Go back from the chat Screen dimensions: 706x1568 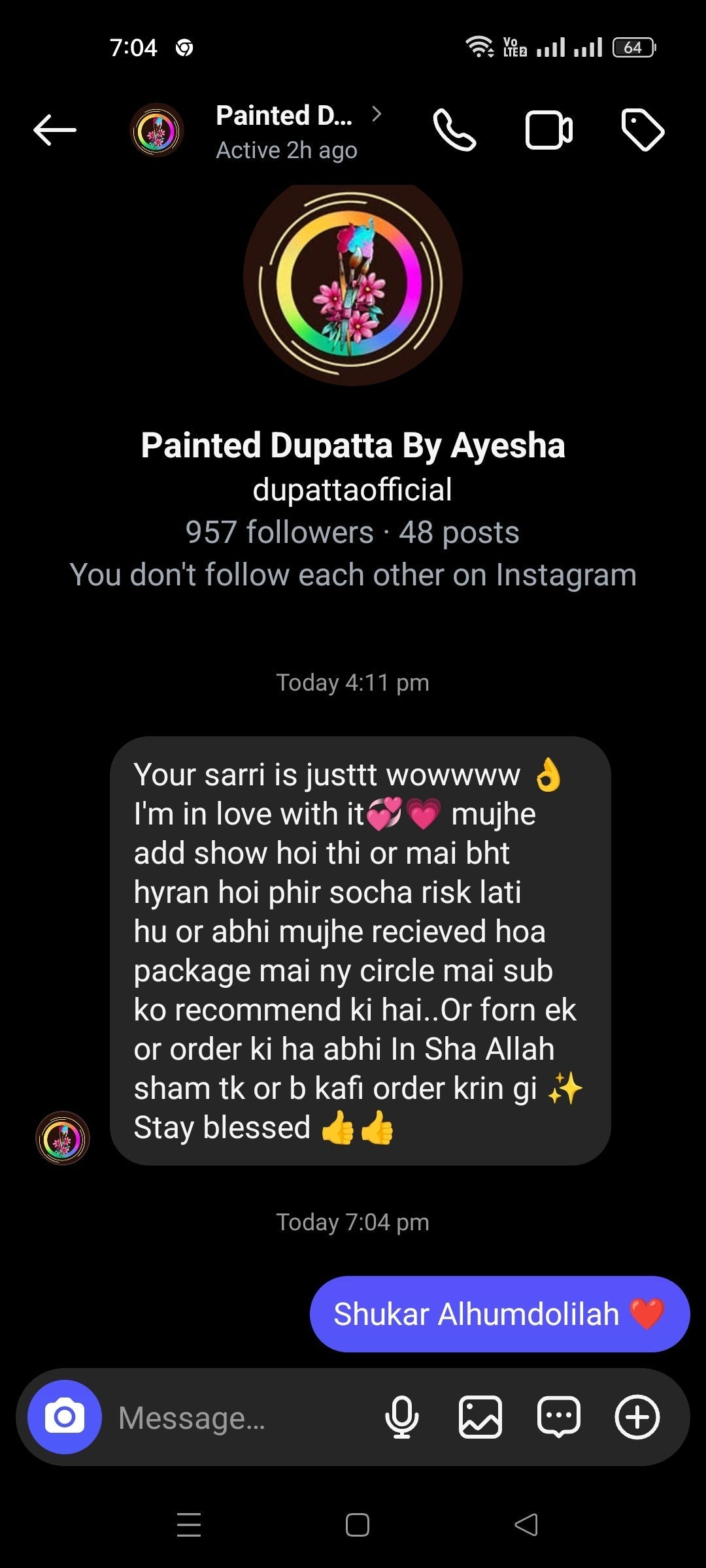(55, 130)
